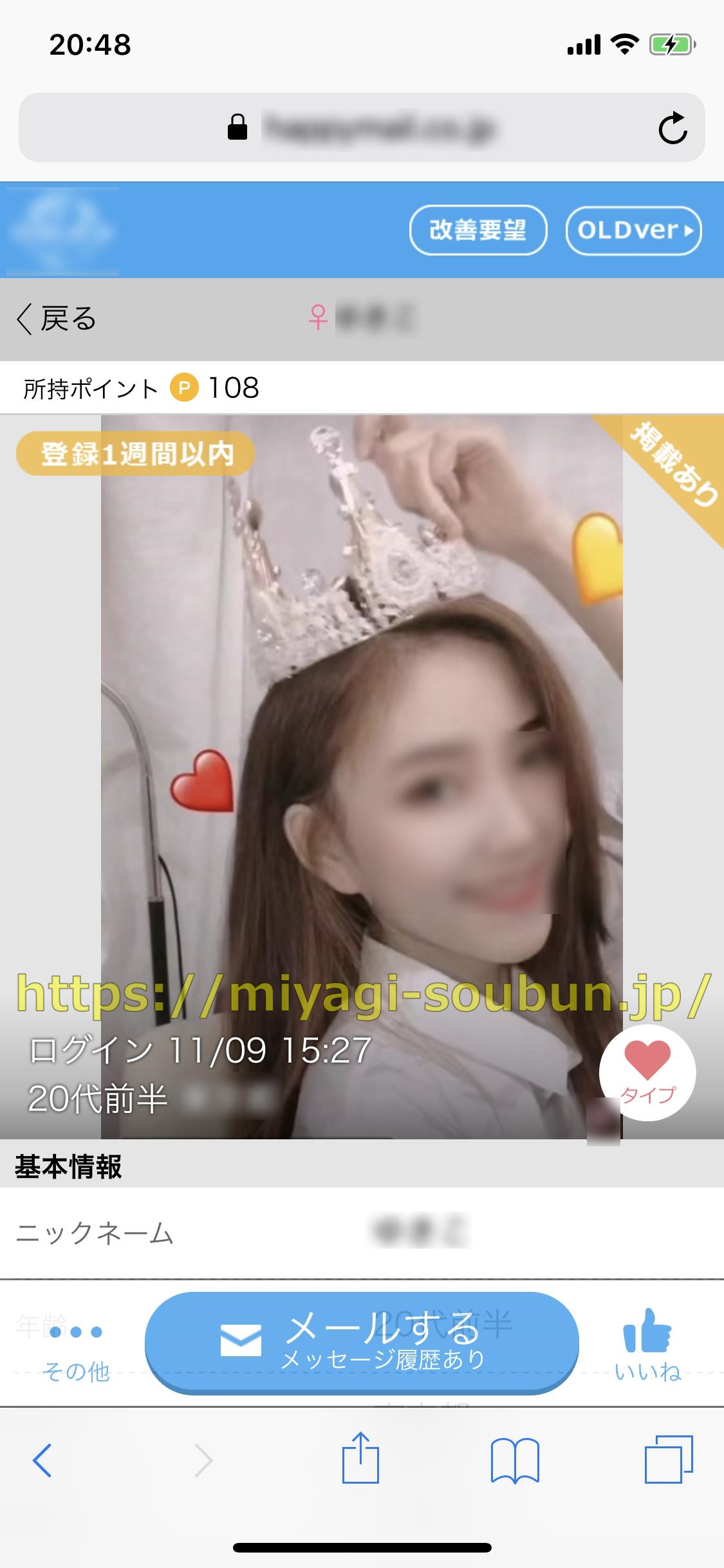This screenshot has width=724, height=1568.
Task: Switch to the OLDver version
Action: pyautogui.click(x=633, y=230)
